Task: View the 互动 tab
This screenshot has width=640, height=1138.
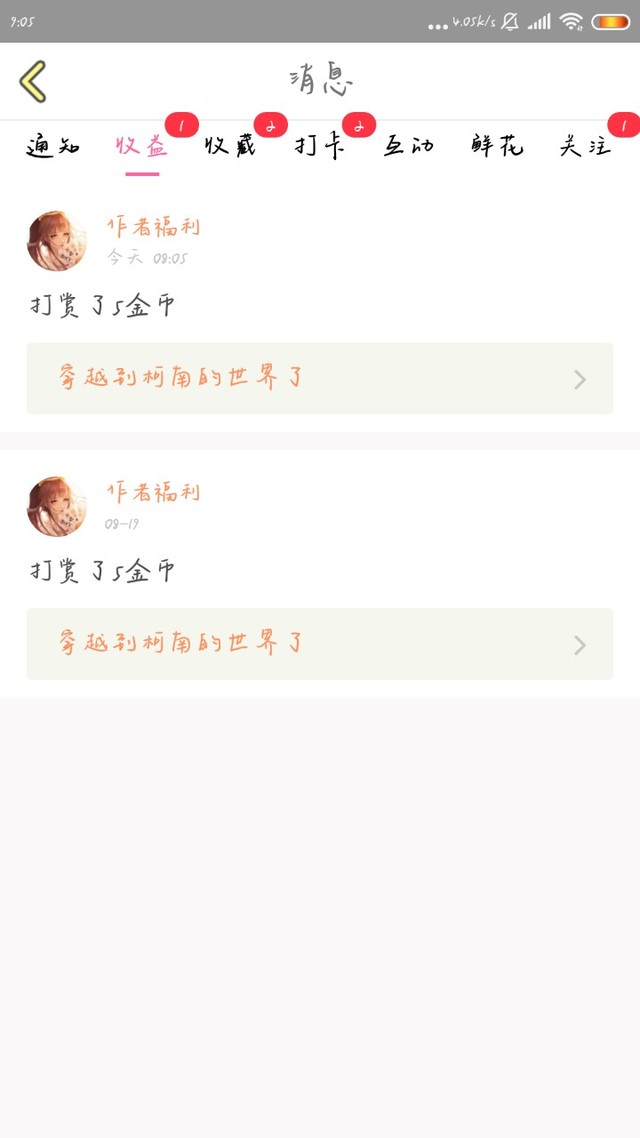Action: 409,147
